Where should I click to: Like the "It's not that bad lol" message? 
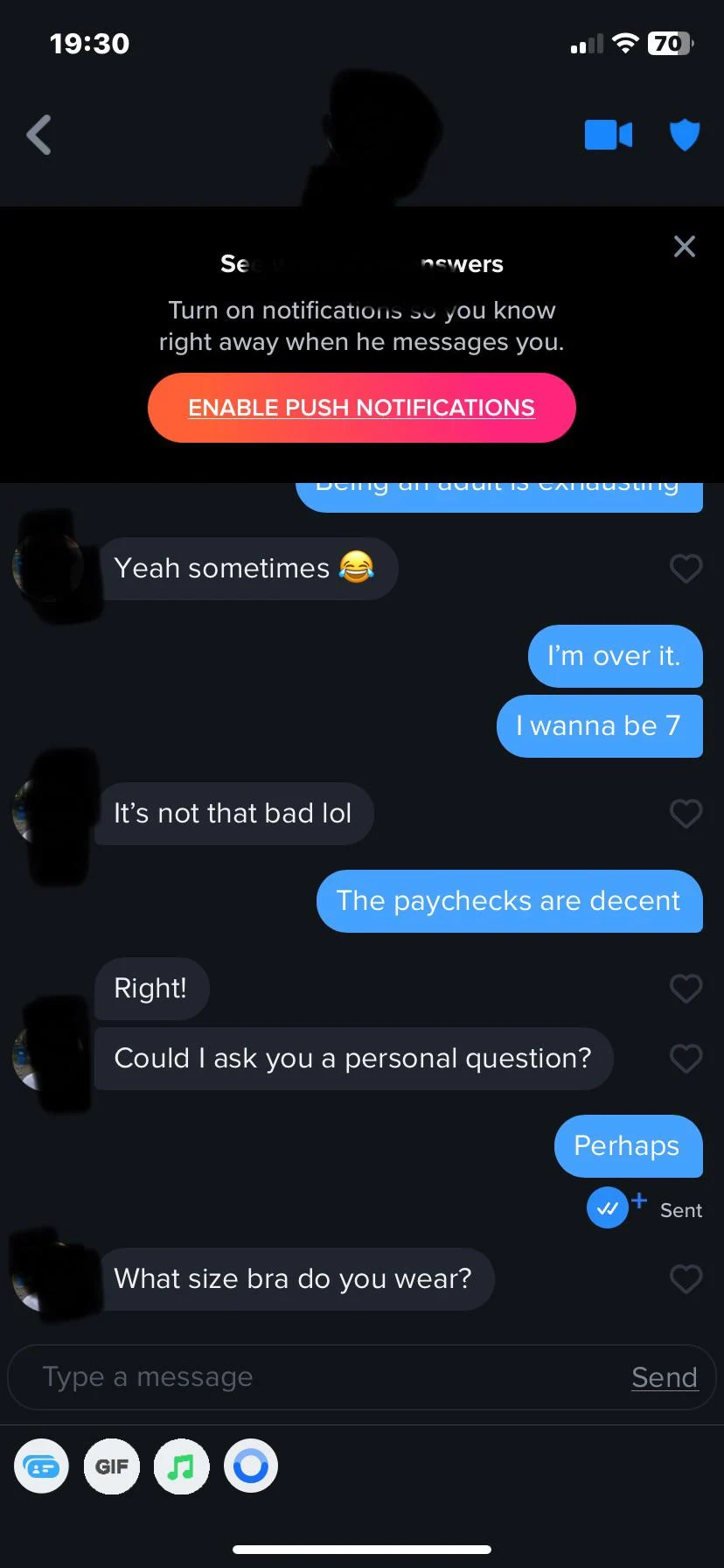686,814
